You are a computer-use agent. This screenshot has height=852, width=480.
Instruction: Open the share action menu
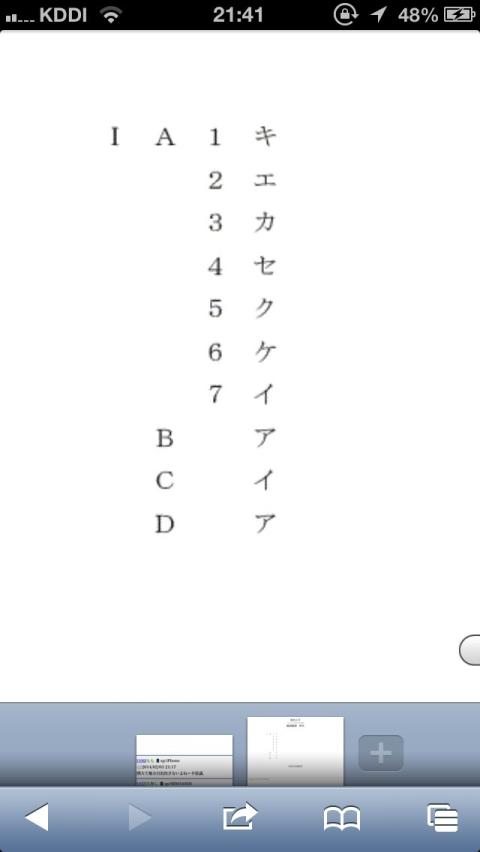(240, 816)
